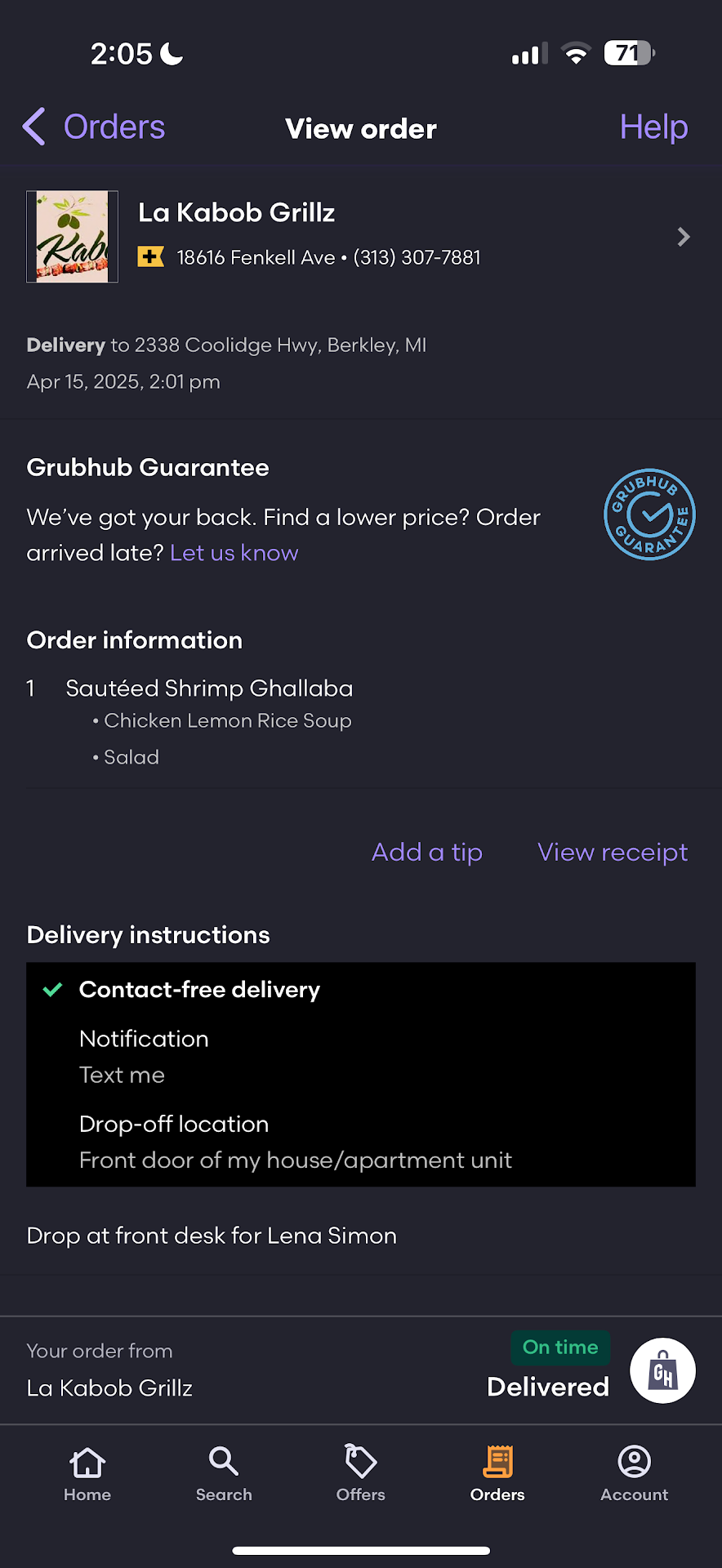Open La Kabob Grillz restaurant page
This screenshot has width=722, height=1568.
(x=359, y=237)
